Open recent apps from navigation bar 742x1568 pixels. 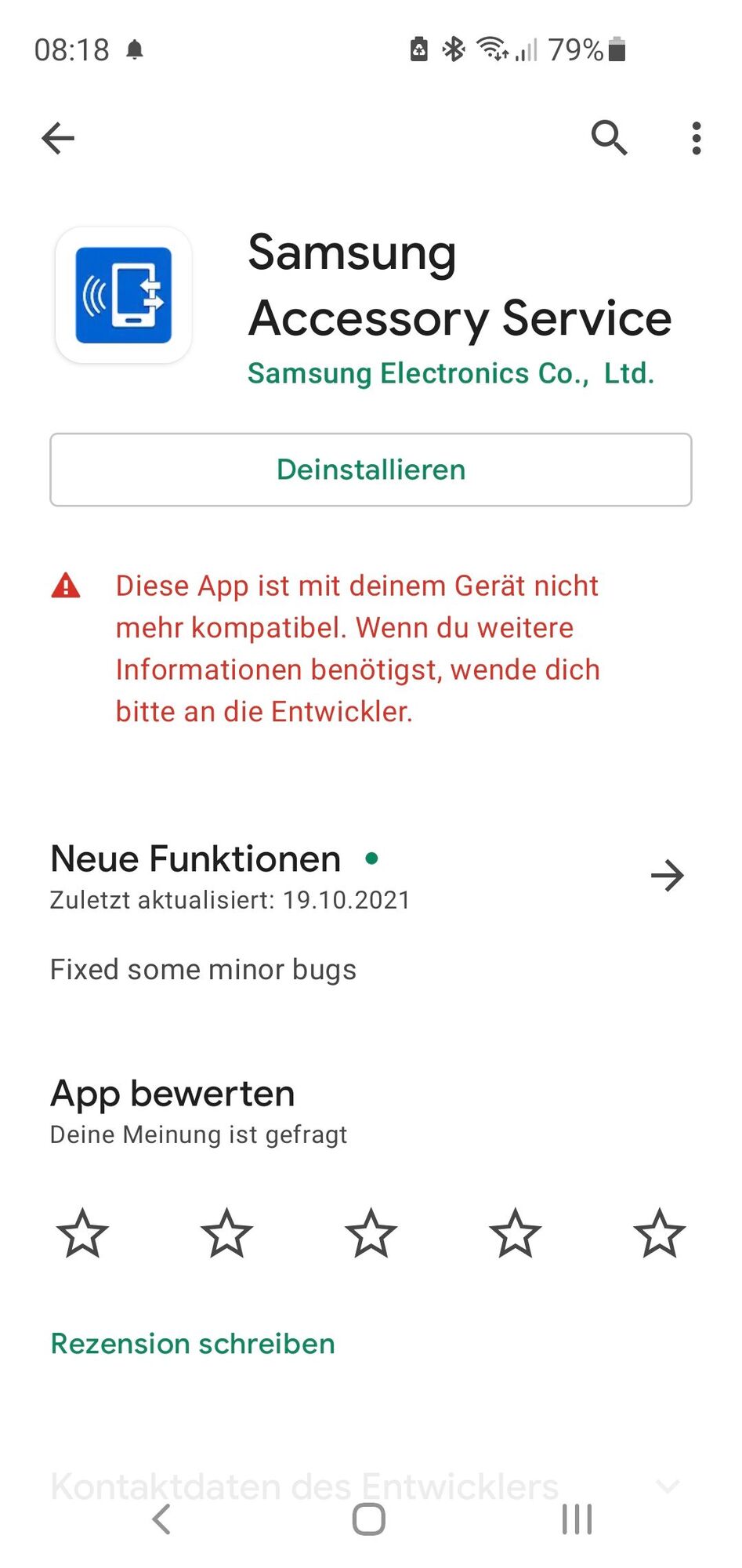577,1519
